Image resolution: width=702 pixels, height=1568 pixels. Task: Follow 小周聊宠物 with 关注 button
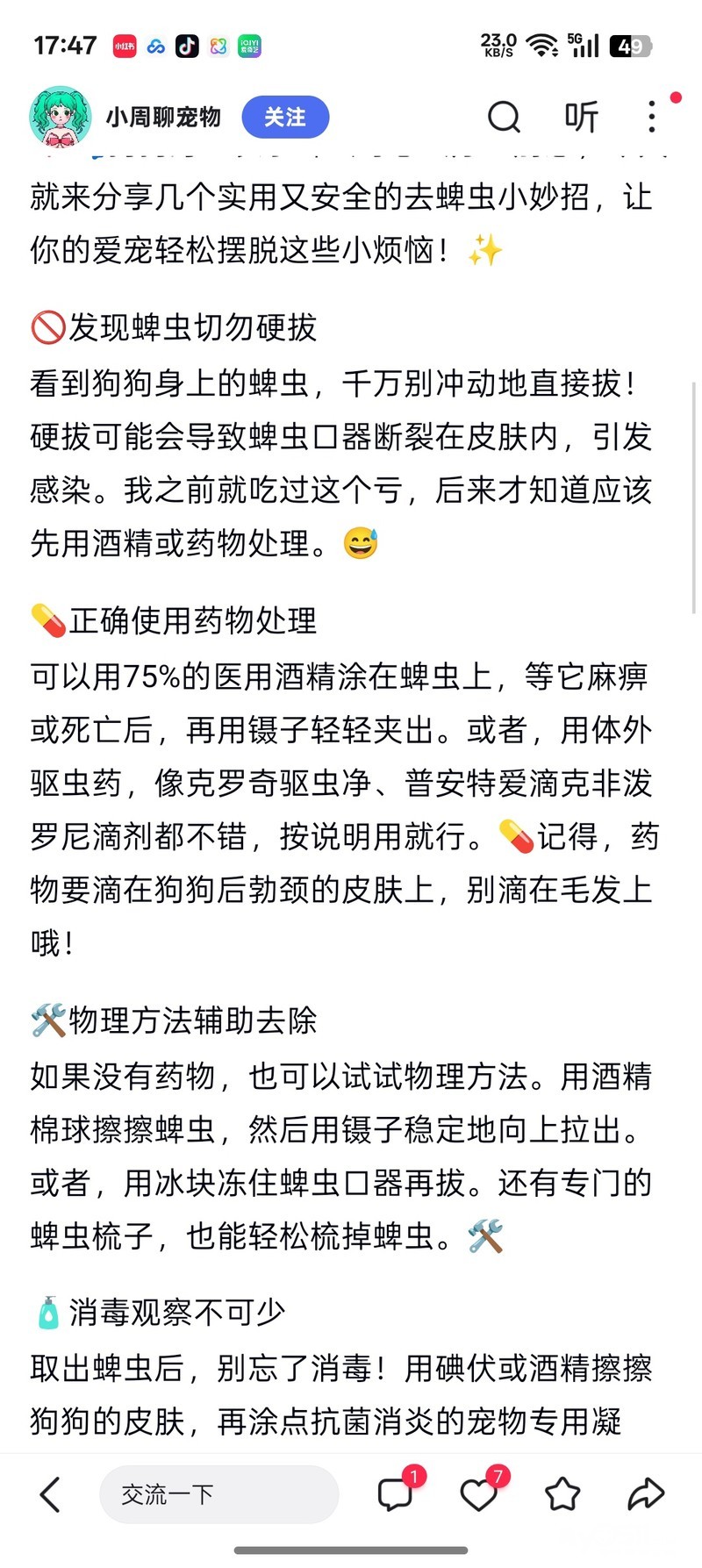tap(285, 117)
